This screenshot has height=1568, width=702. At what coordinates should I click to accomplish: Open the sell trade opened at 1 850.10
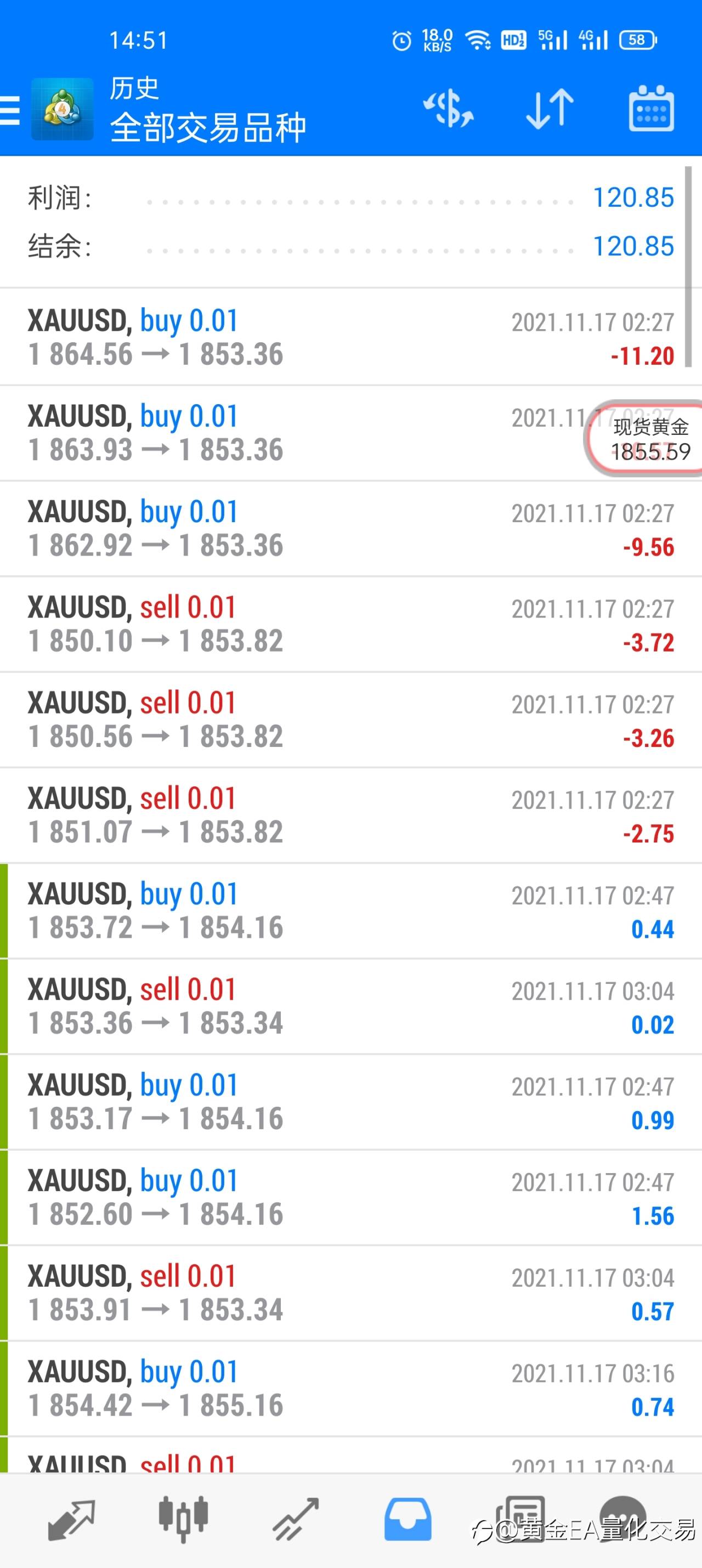point(350,624)
